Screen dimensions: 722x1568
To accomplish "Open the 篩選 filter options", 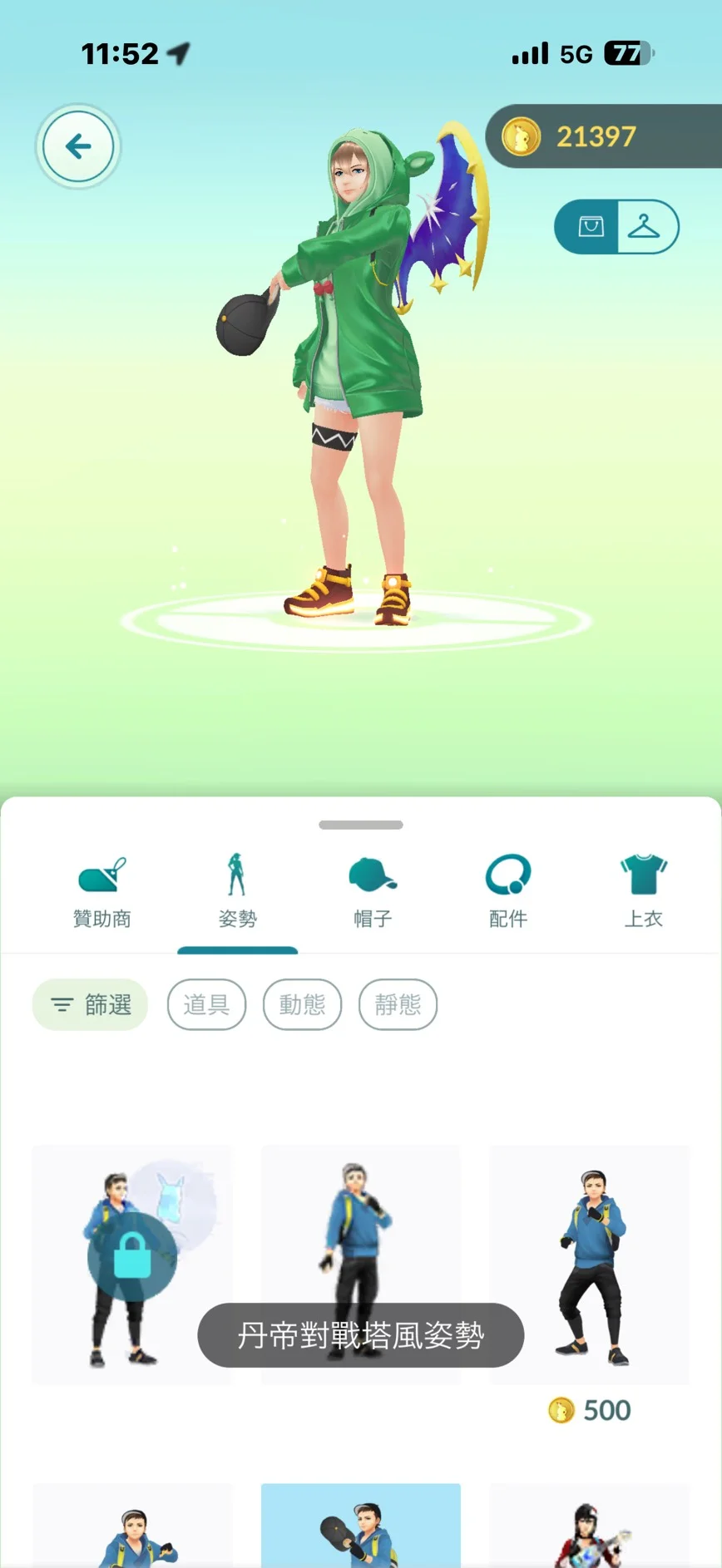I will pos(91,1004).
